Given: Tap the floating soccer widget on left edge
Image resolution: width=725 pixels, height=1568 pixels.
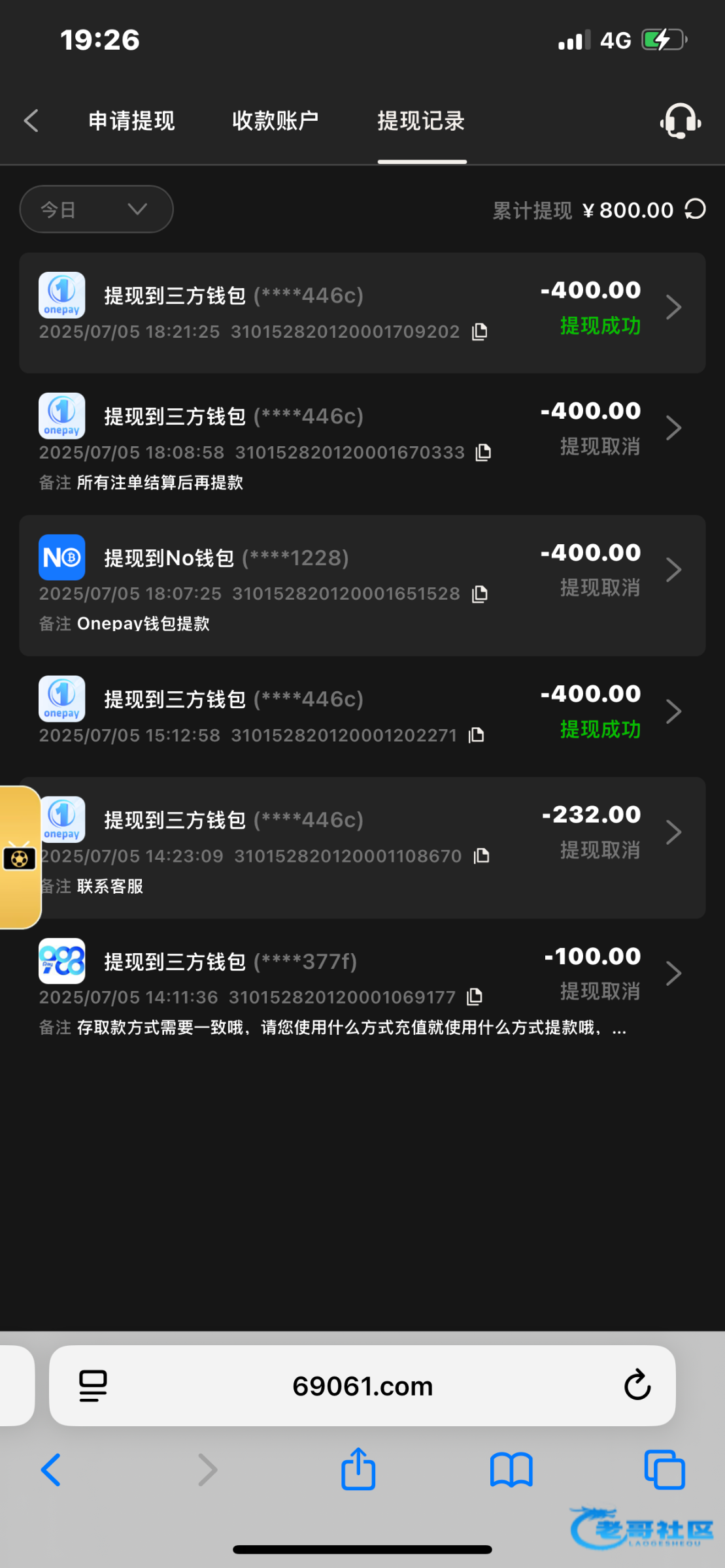Looking at the screenshot, I should point(20,857).
